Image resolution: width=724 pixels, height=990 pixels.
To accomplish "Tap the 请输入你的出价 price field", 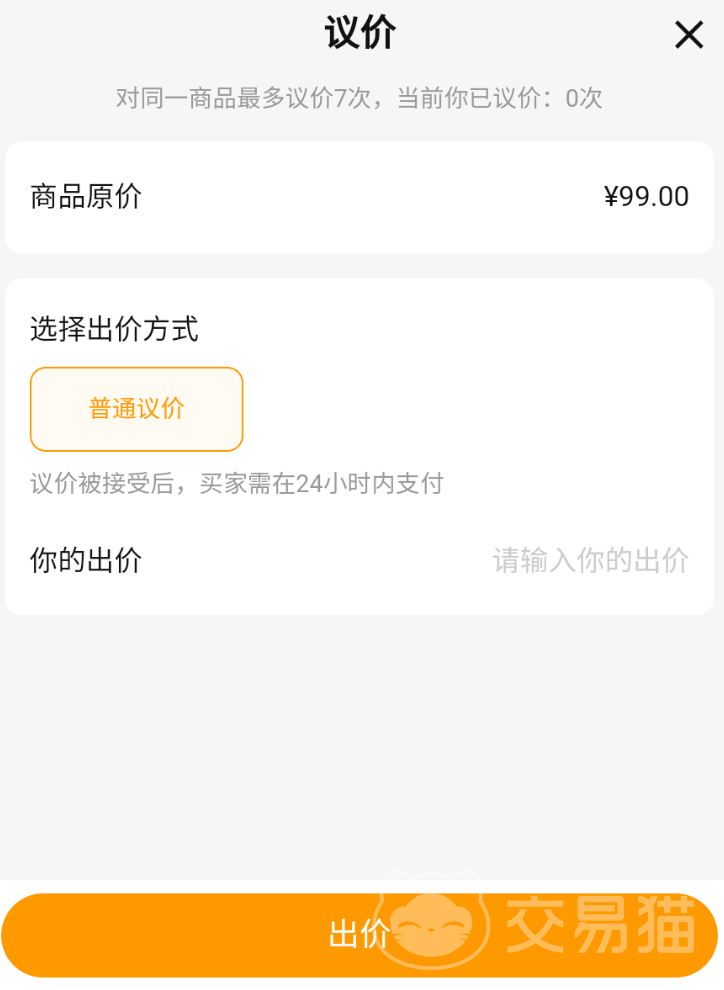I will click(590, 560).
